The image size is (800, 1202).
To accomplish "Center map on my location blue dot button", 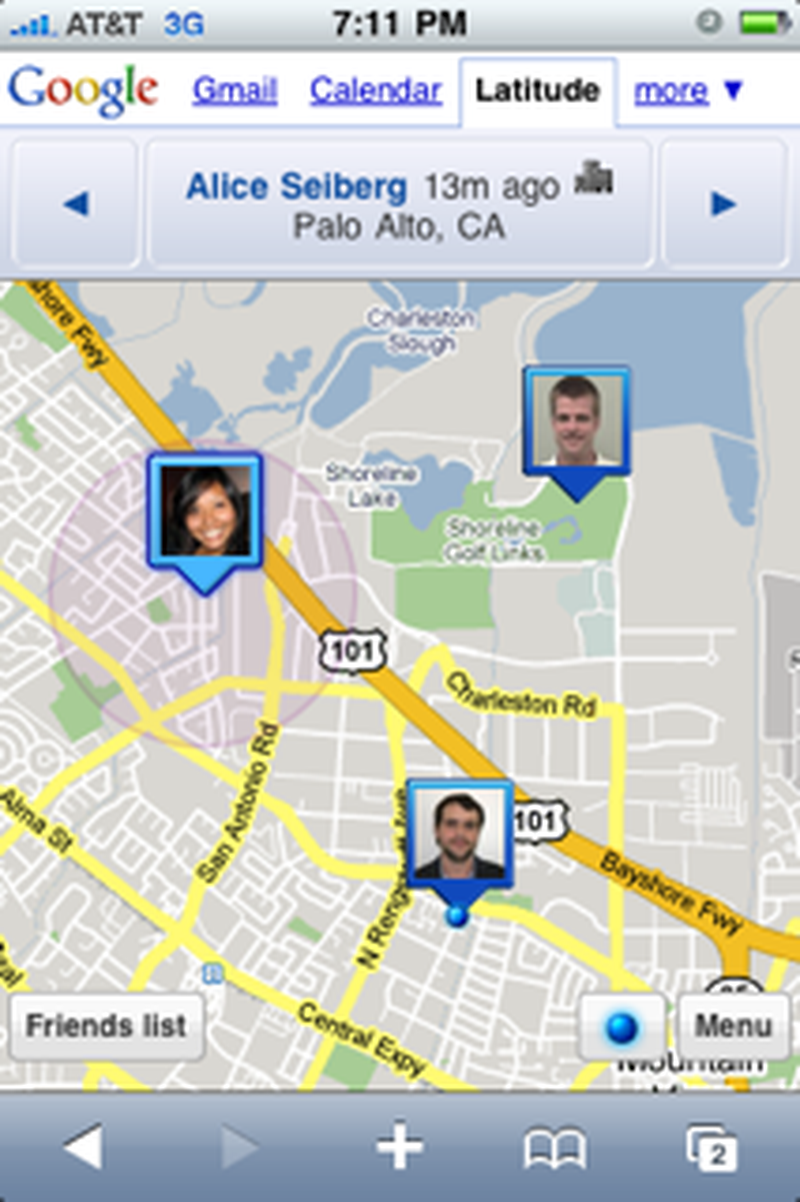I will pos(622,1027).
